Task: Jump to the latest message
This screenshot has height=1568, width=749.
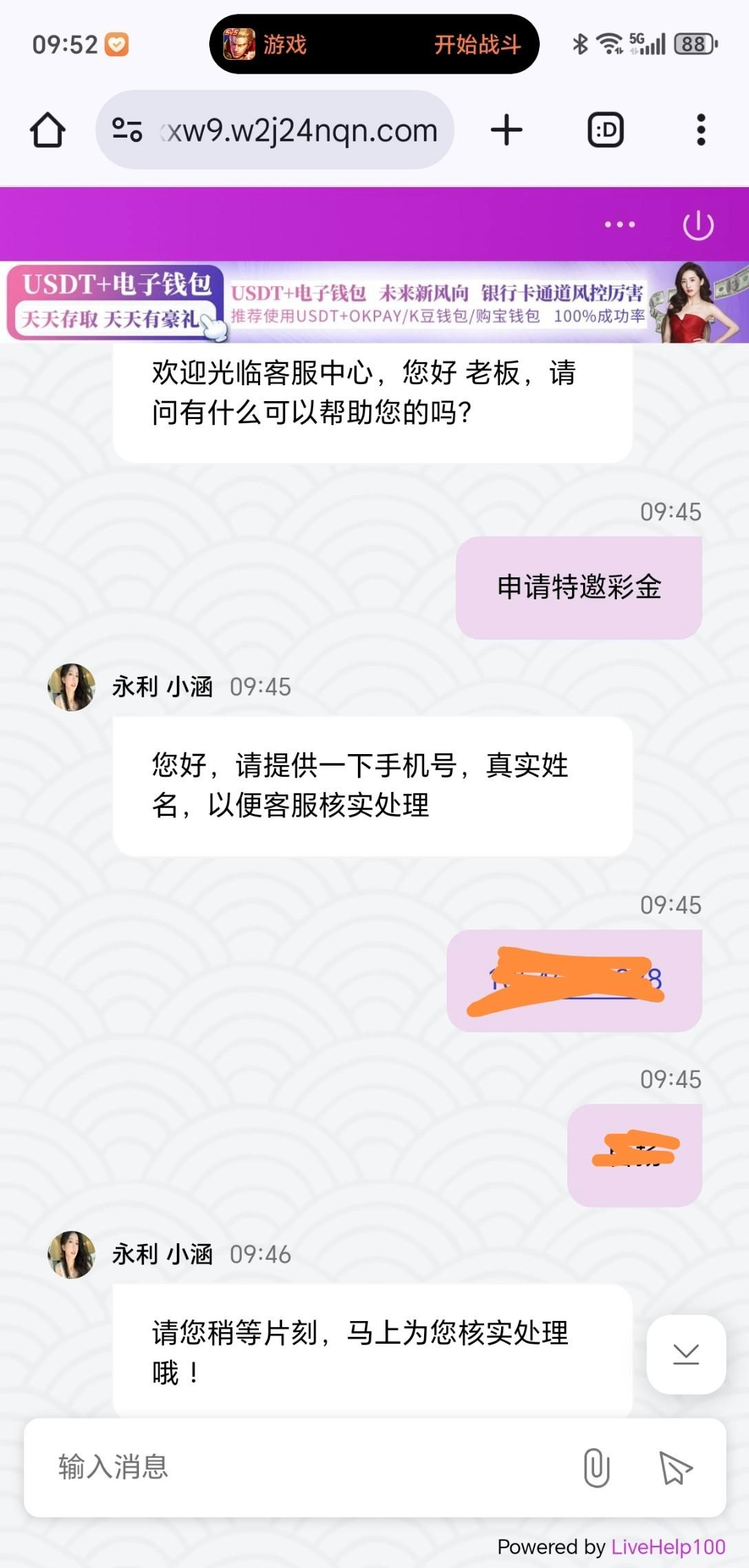Action: 686,1354
